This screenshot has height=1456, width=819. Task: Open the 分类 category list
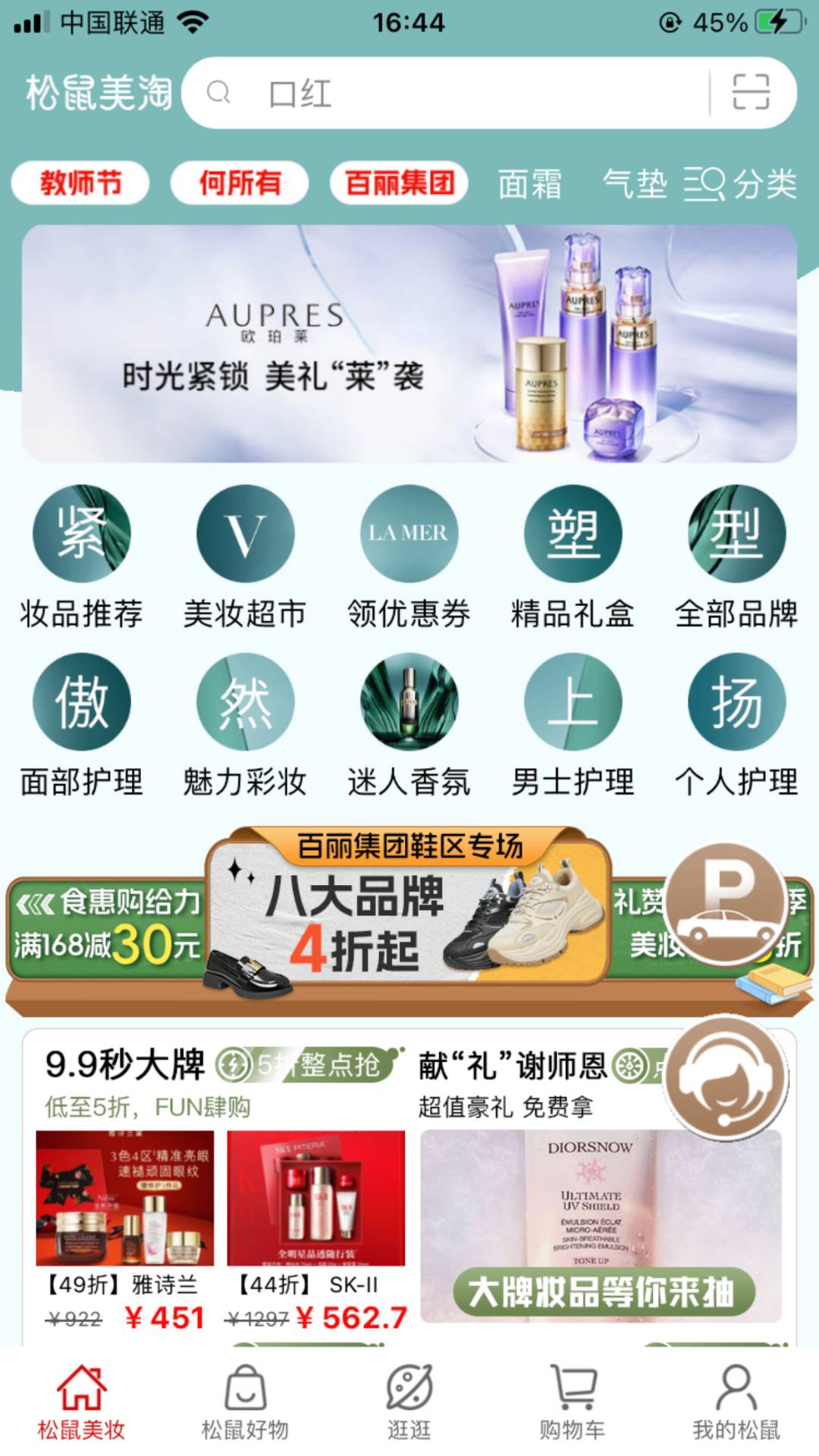[x=741, y=184]
